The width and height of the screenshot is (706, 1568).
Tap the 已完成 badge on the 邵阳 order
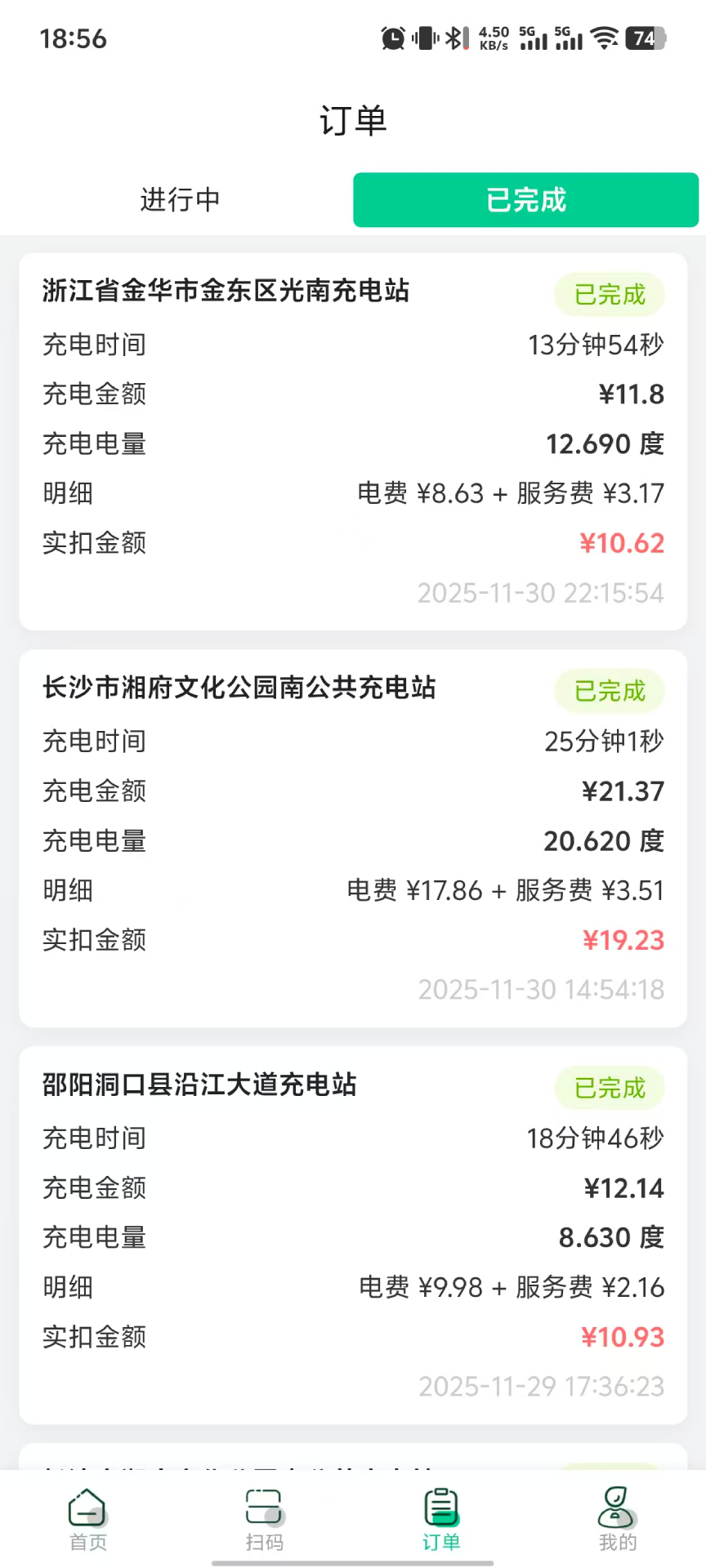click(610, 1089)
